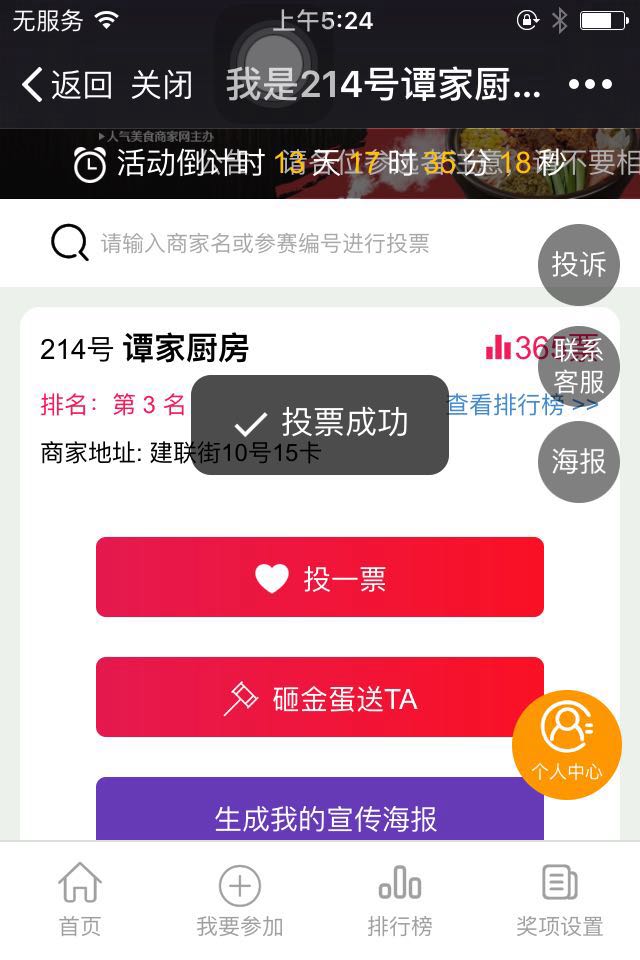
Task: Tap 砸金蛋送TA button
Action: pyautogui.click(x=320, y=698)
